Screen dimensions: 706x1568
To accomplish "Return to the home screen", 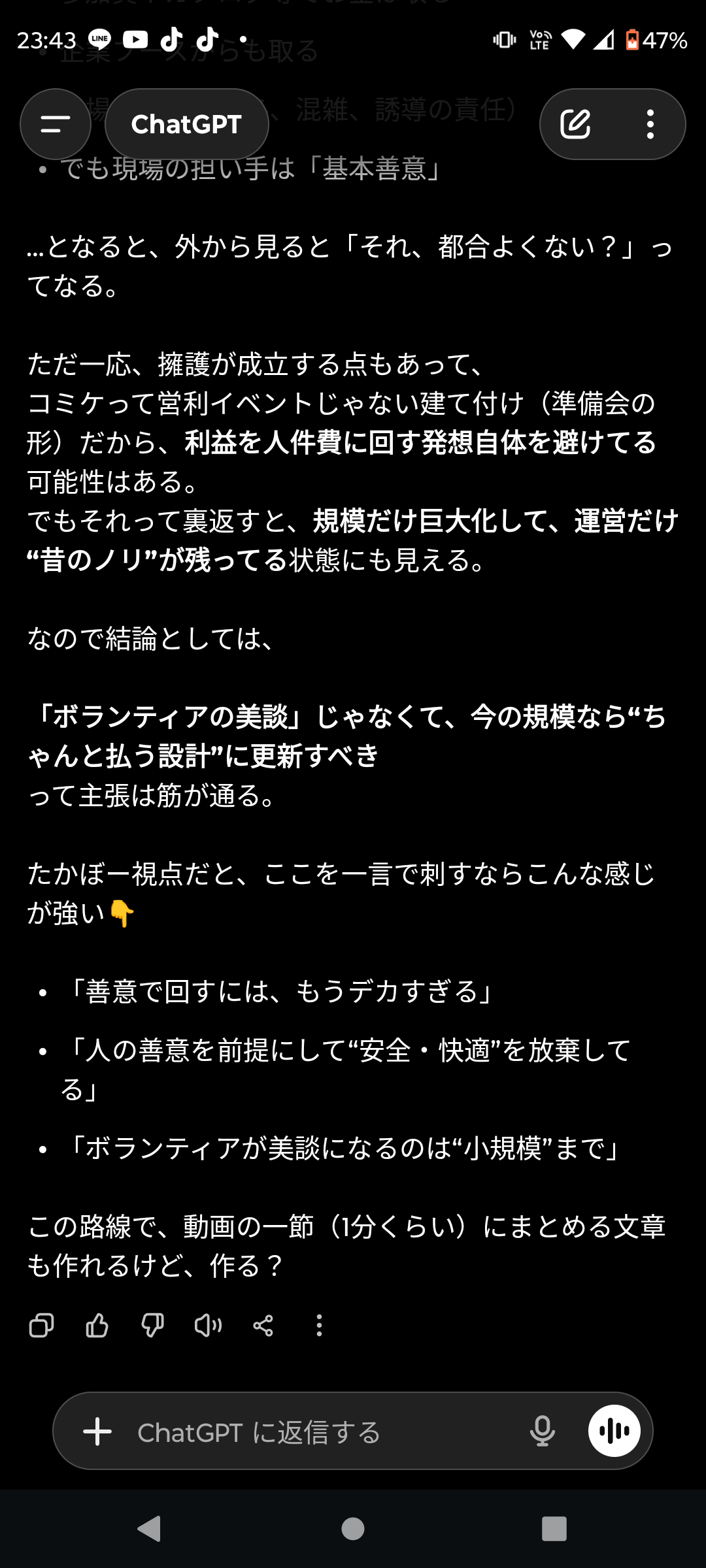I will point(353,1529).
